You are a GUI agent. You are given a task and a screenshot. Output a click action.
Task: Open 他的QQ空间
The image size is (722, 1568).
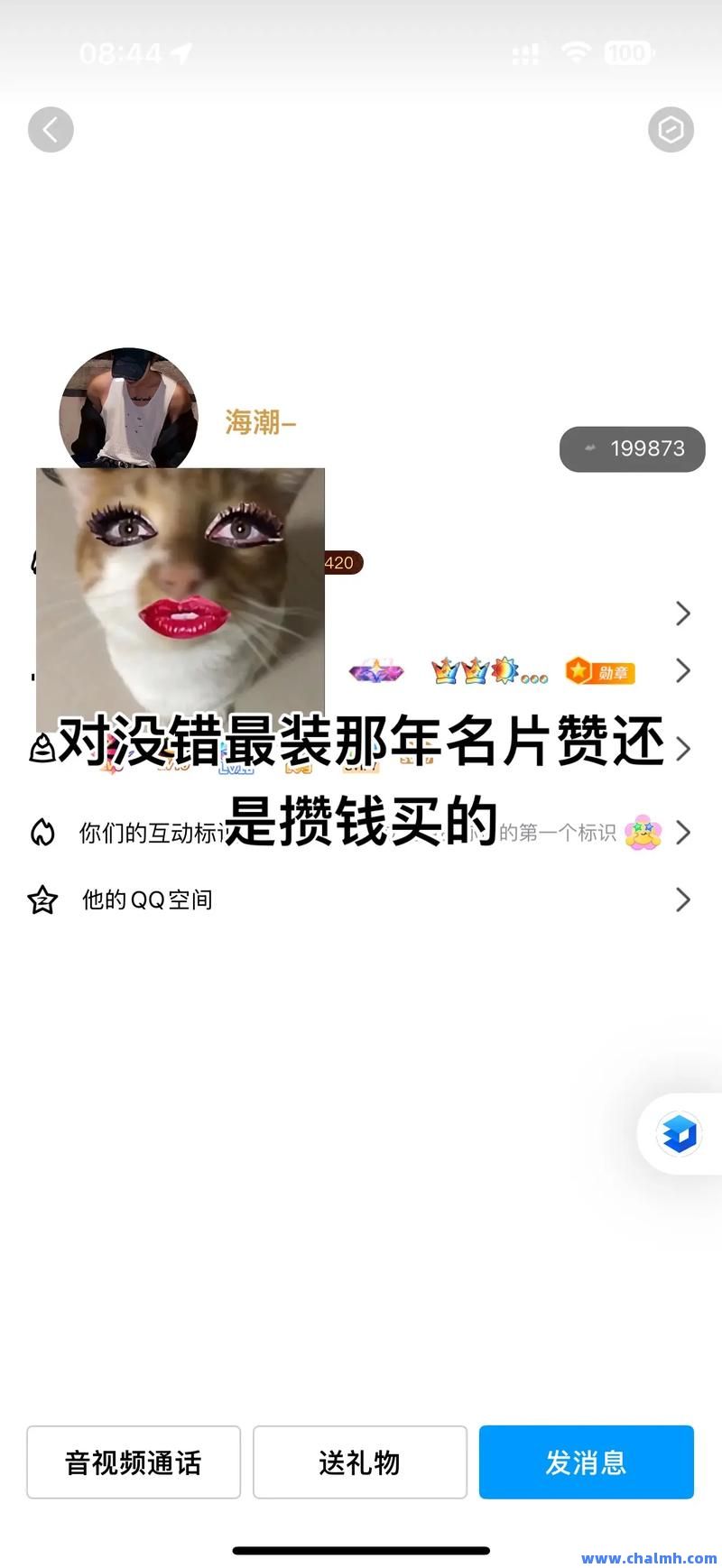(148, 899)
